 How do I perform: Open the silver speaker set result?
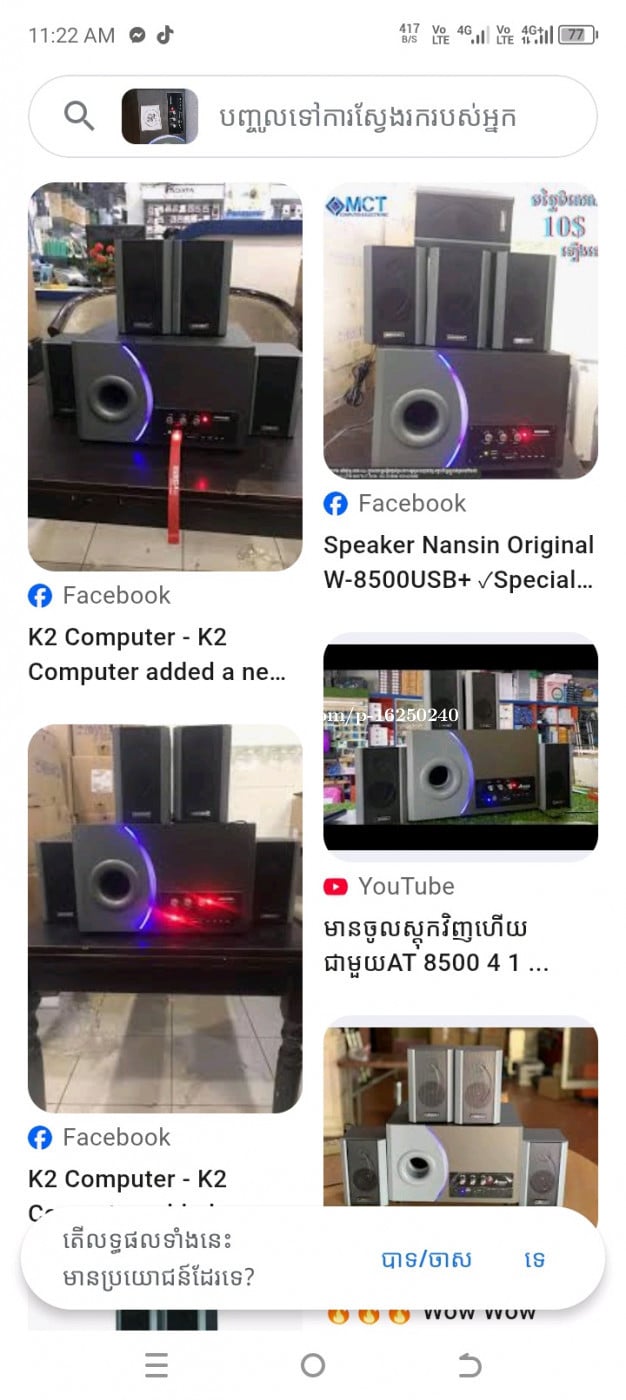(x=460, y=1120)
